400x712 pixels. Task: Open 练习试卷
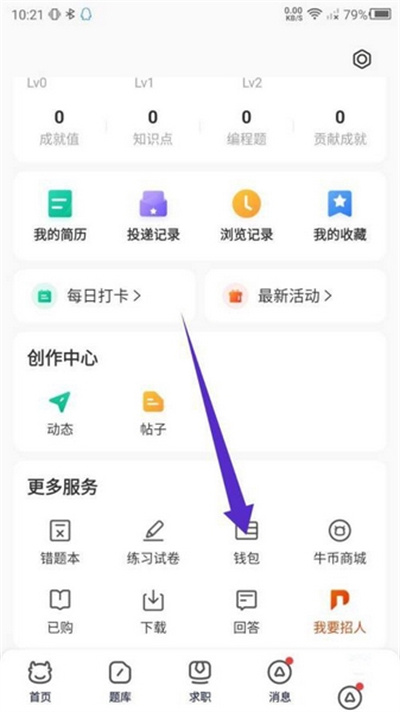click(x=153, y=542)
